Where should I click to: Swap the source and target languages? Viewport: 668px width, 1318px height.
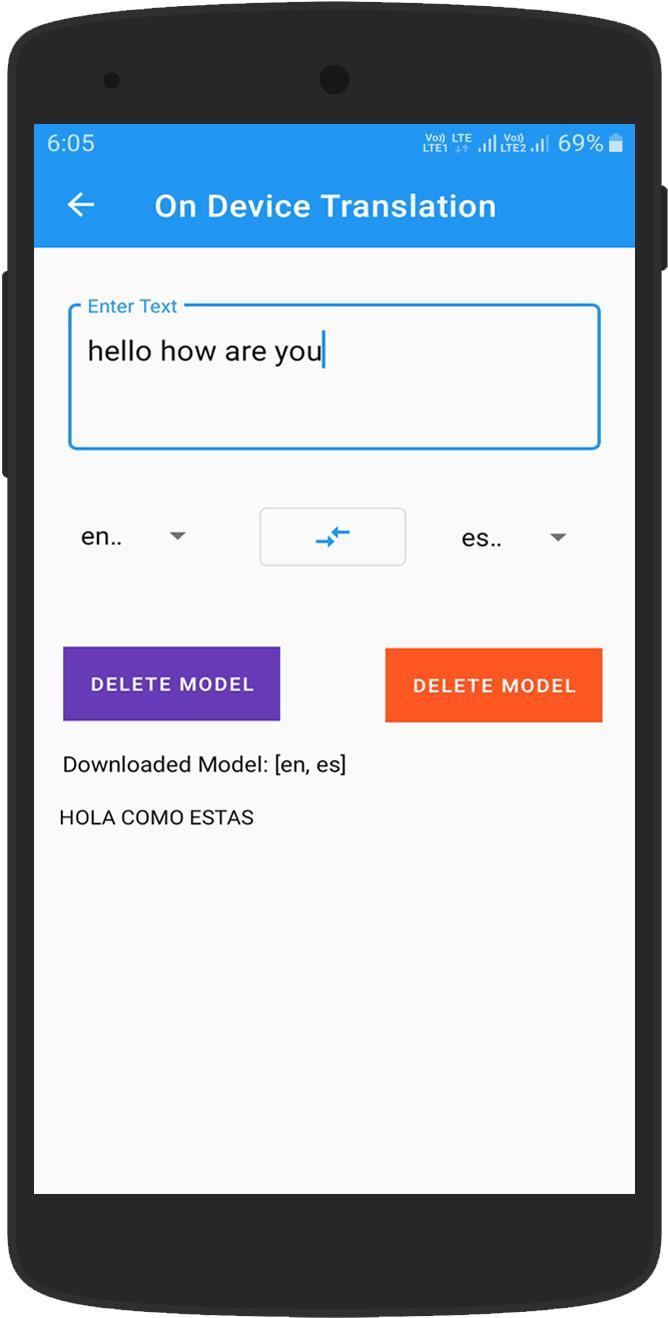click(332, 537)
